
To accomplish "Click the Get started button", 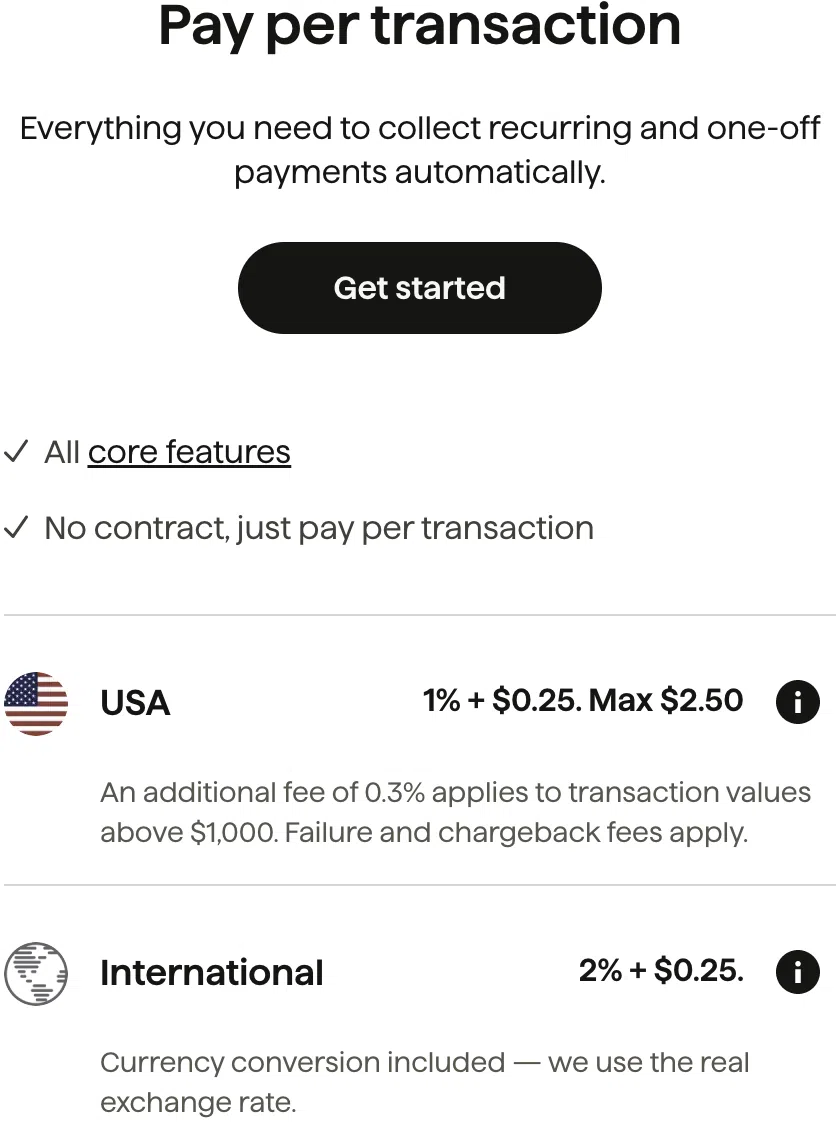I will (x=418, y=288).
